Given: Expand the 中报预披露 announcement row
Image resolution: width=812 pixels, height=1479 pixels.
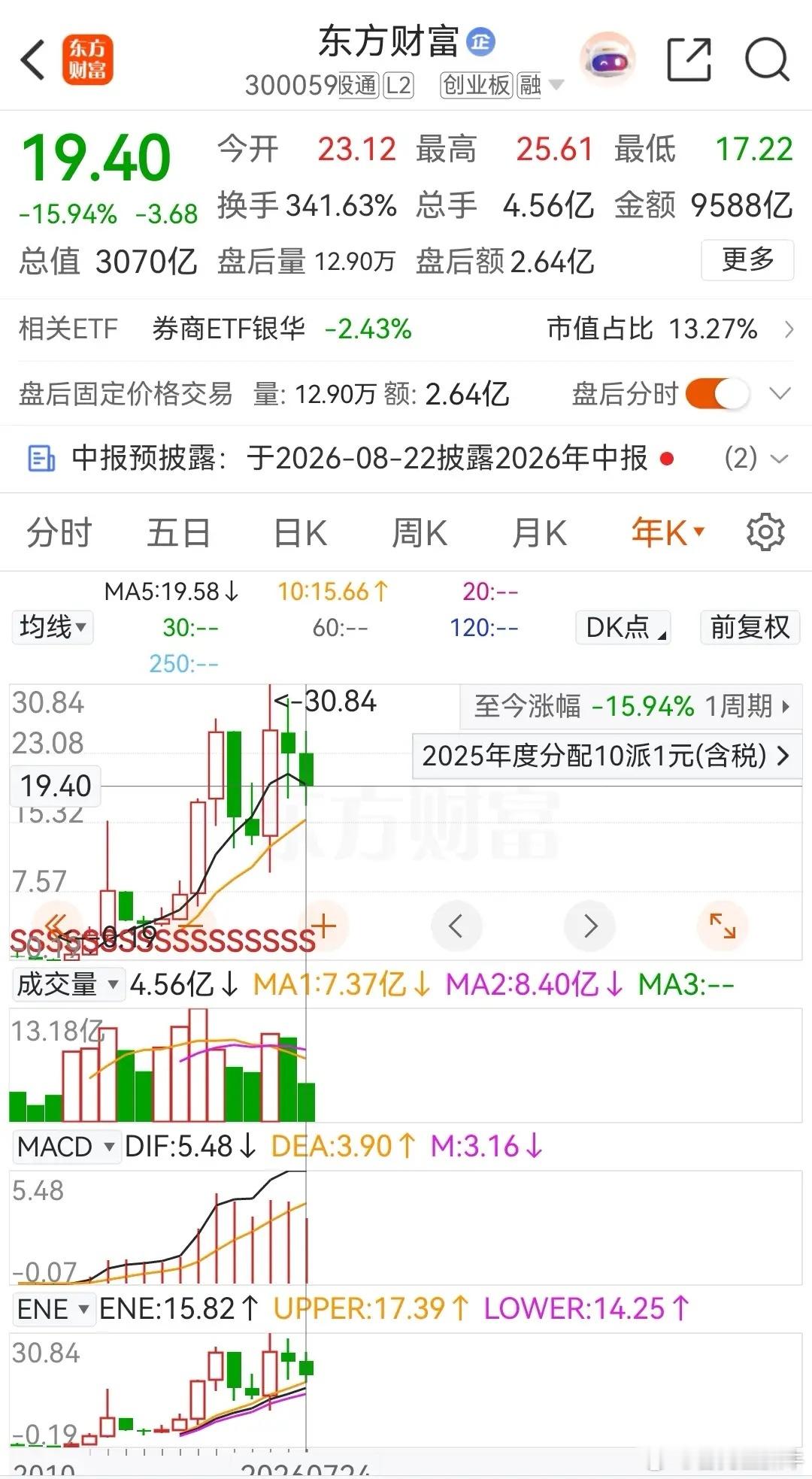Looking at the screenshot, I should pyautogui.click(x=406, y=458).
